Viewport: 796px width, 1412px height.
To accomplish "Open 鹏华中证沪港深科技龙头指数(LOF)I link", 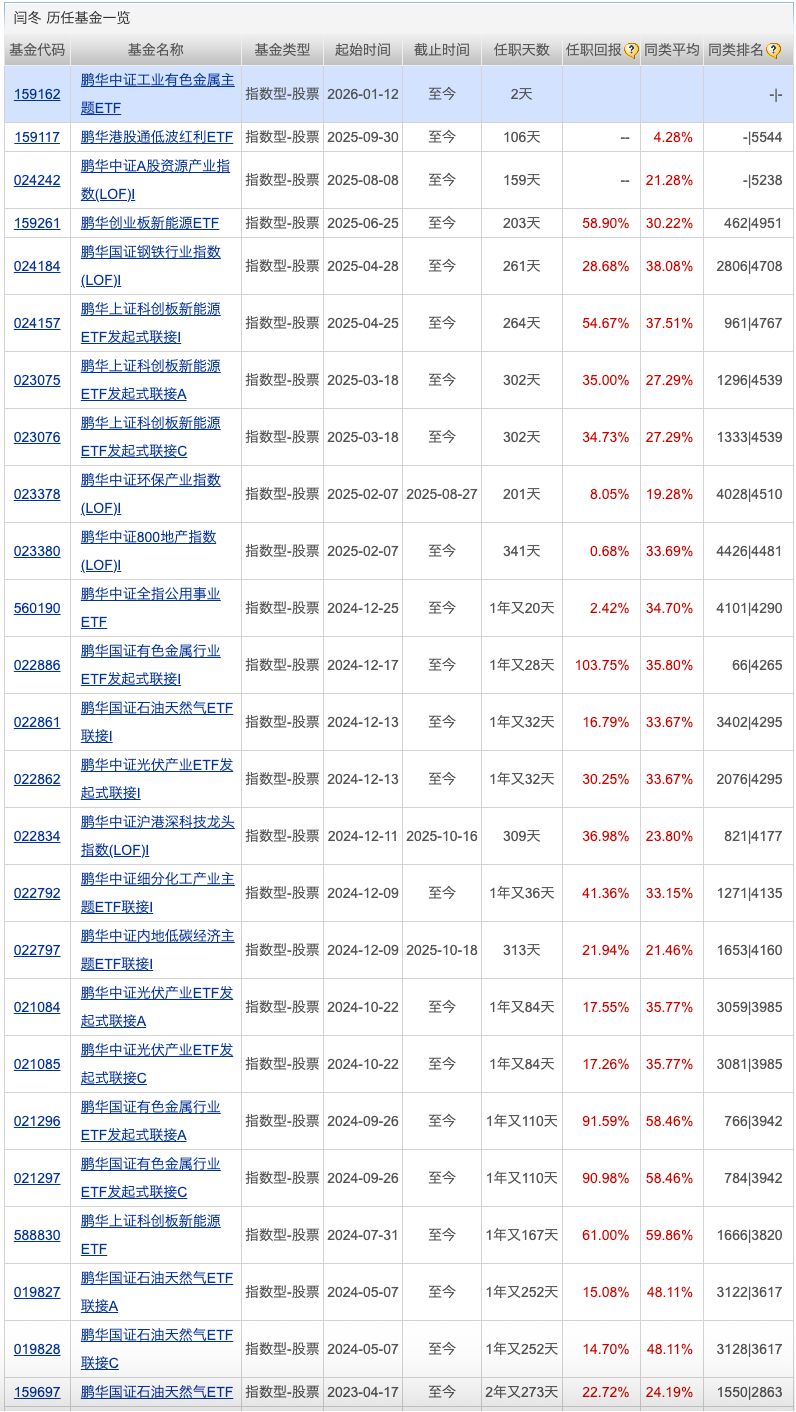I will point(157,836).
